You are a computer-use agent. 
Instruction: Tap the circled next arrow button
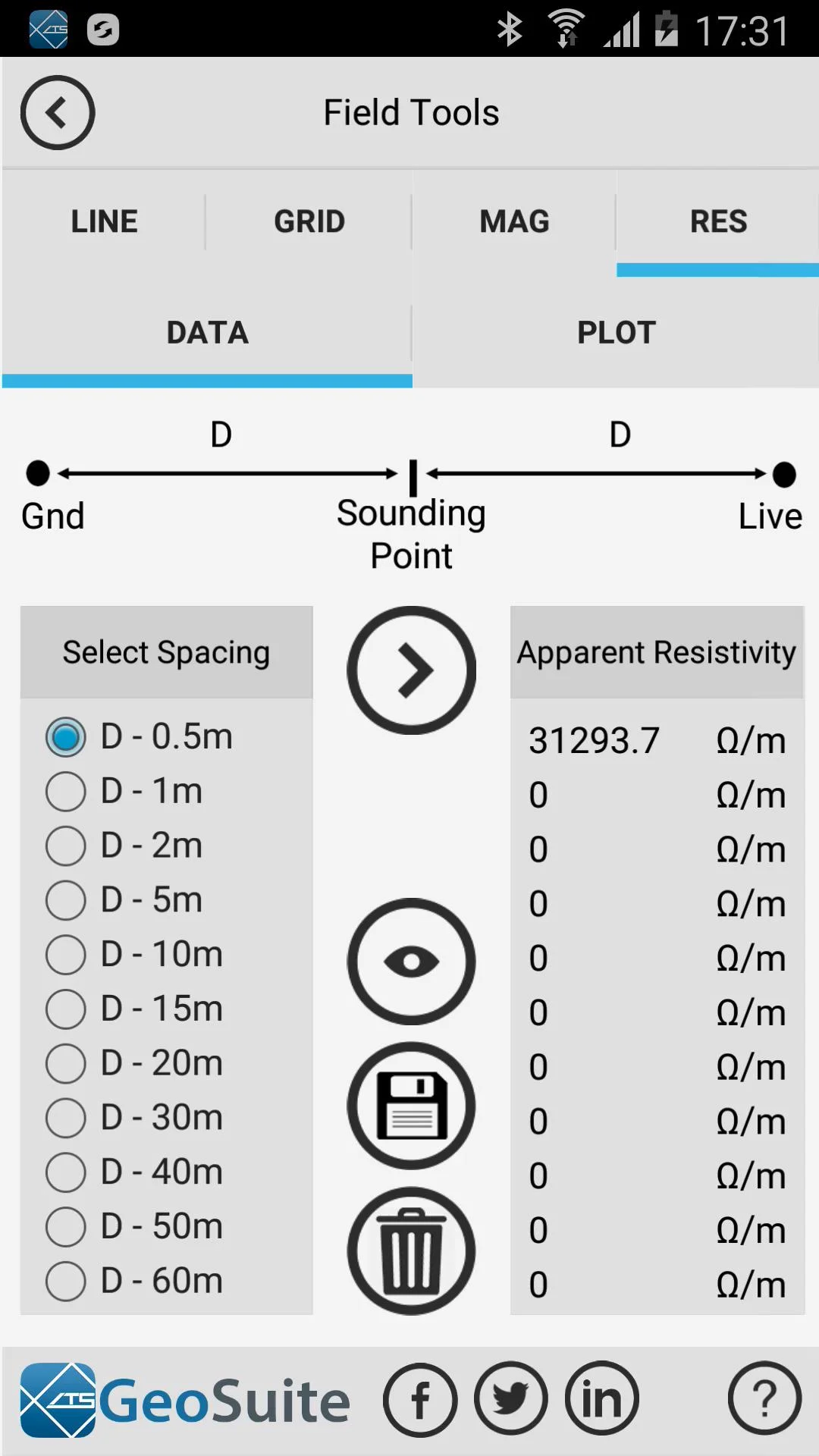point(412,670)
